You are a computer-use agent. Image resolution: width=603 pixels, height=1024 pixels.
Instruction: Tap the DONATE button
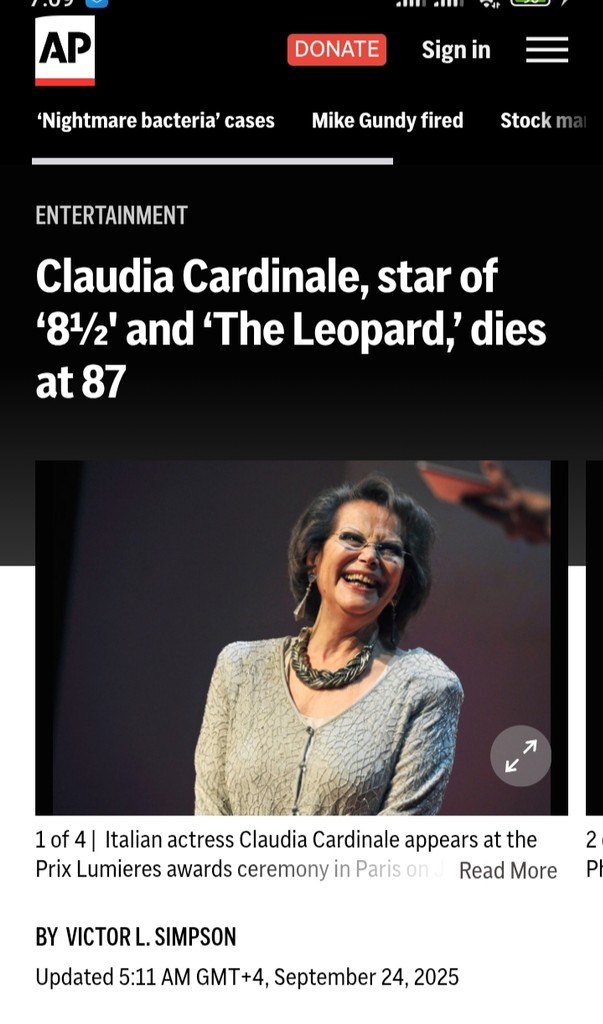336,49
